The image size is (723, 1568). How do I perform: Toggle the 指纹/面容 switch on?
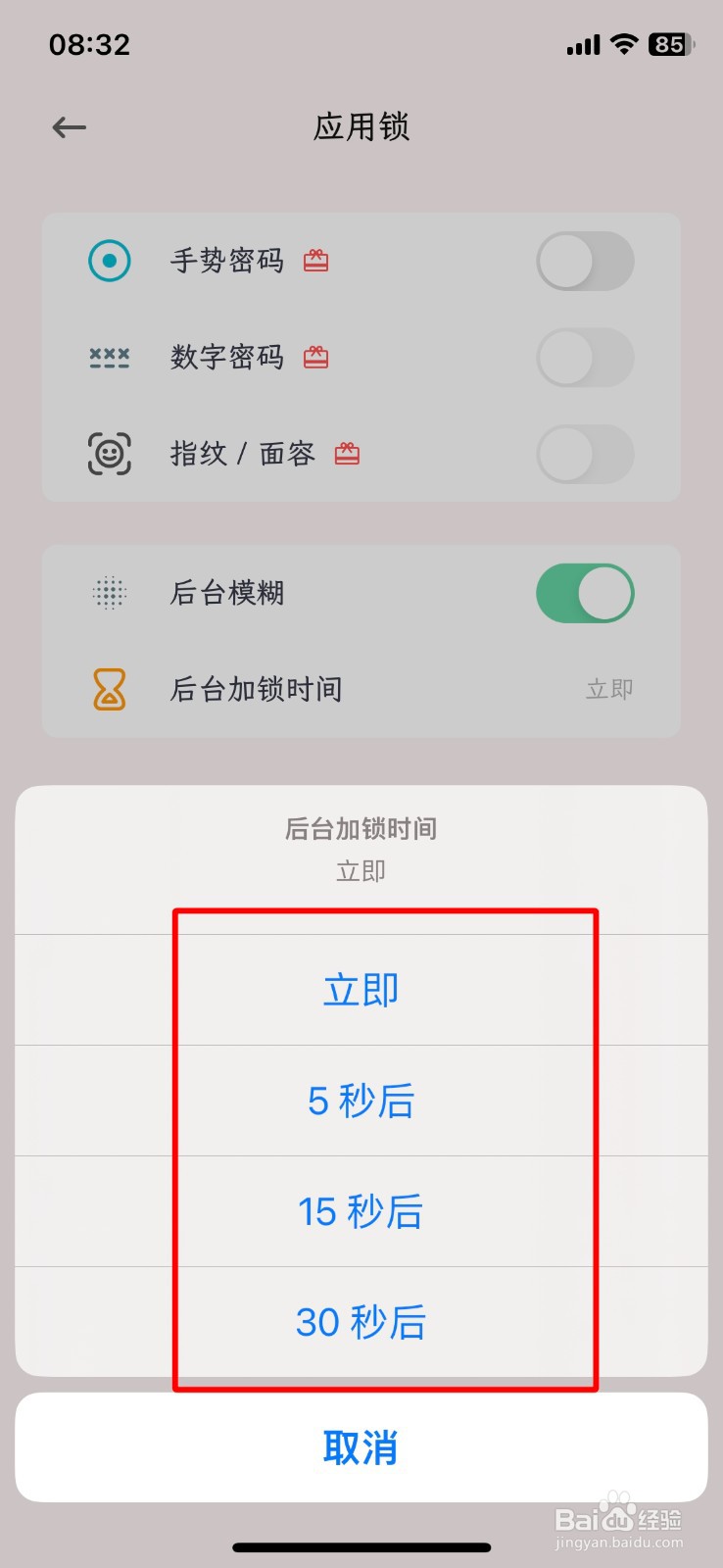pos(585,454)
